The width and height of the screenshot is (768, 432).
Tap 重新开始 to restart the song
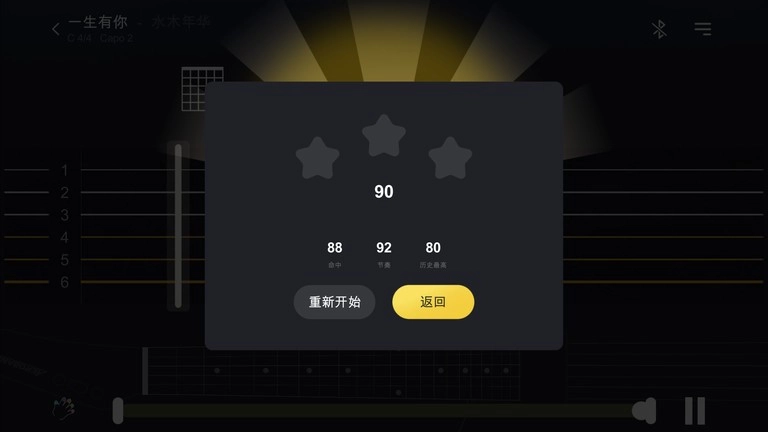pyautogui.click(x=334, y=302)
